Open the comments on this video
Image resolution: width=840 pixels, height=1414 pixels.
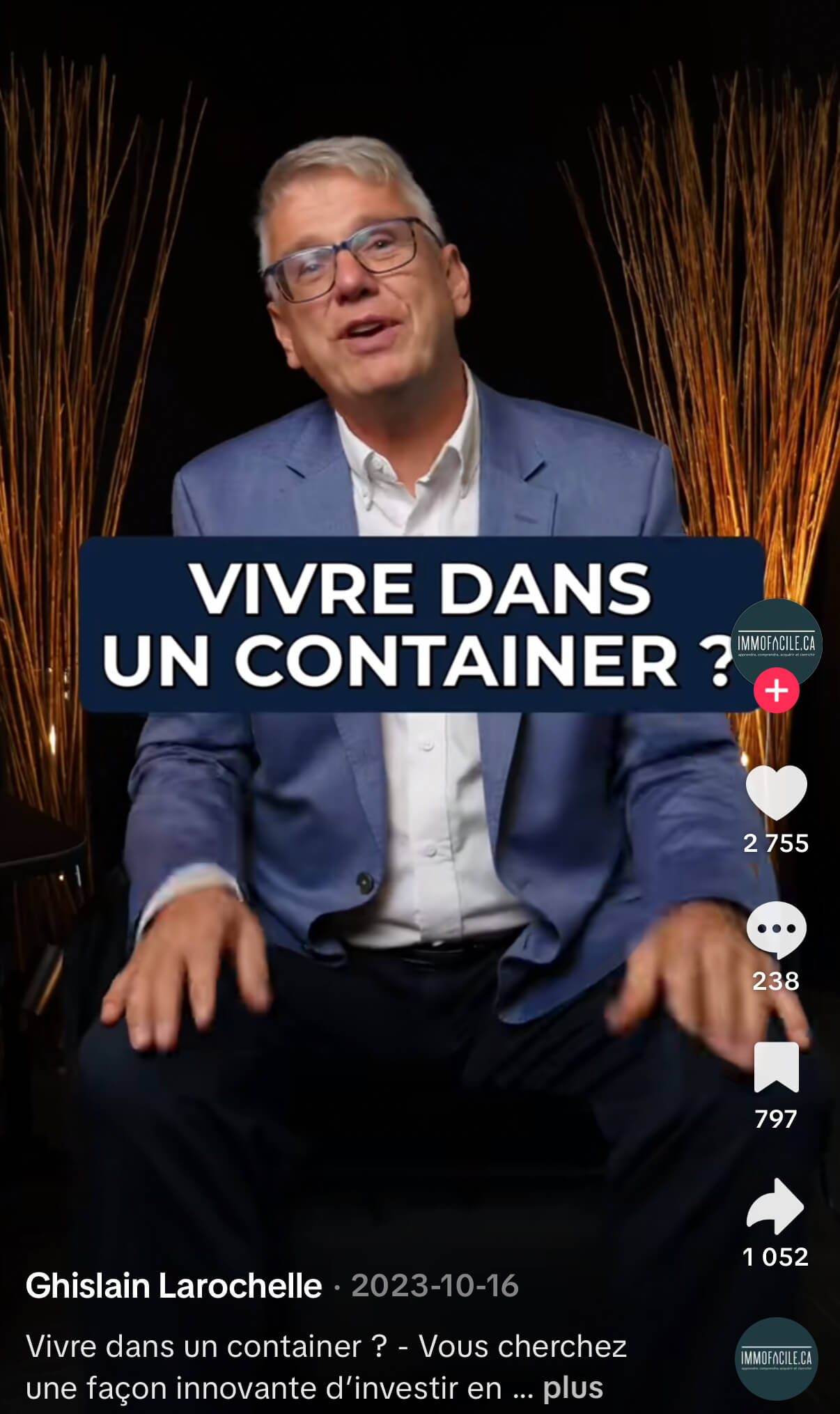pyautogui.click(x=776, y=930)
